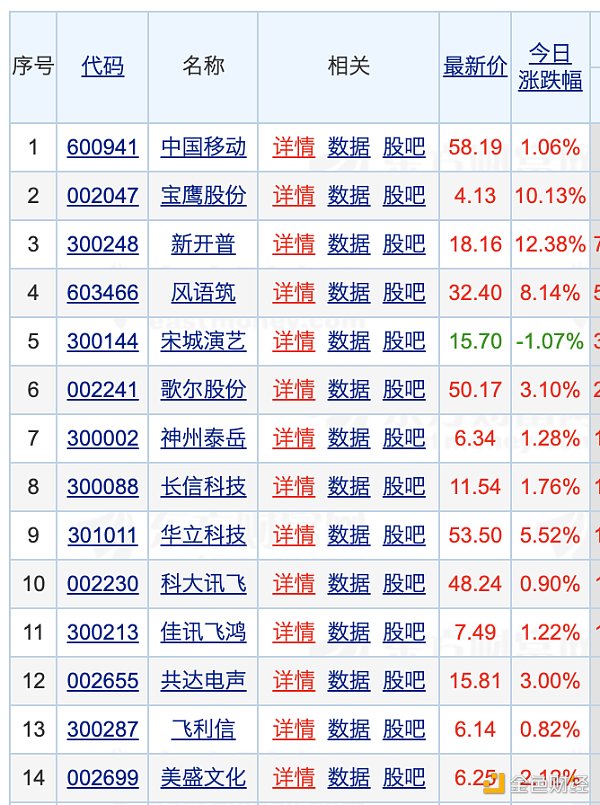This screenshot has height=805, width=600.
Task: Open 股吧 for 风语筑
Action: pos(404,293)
